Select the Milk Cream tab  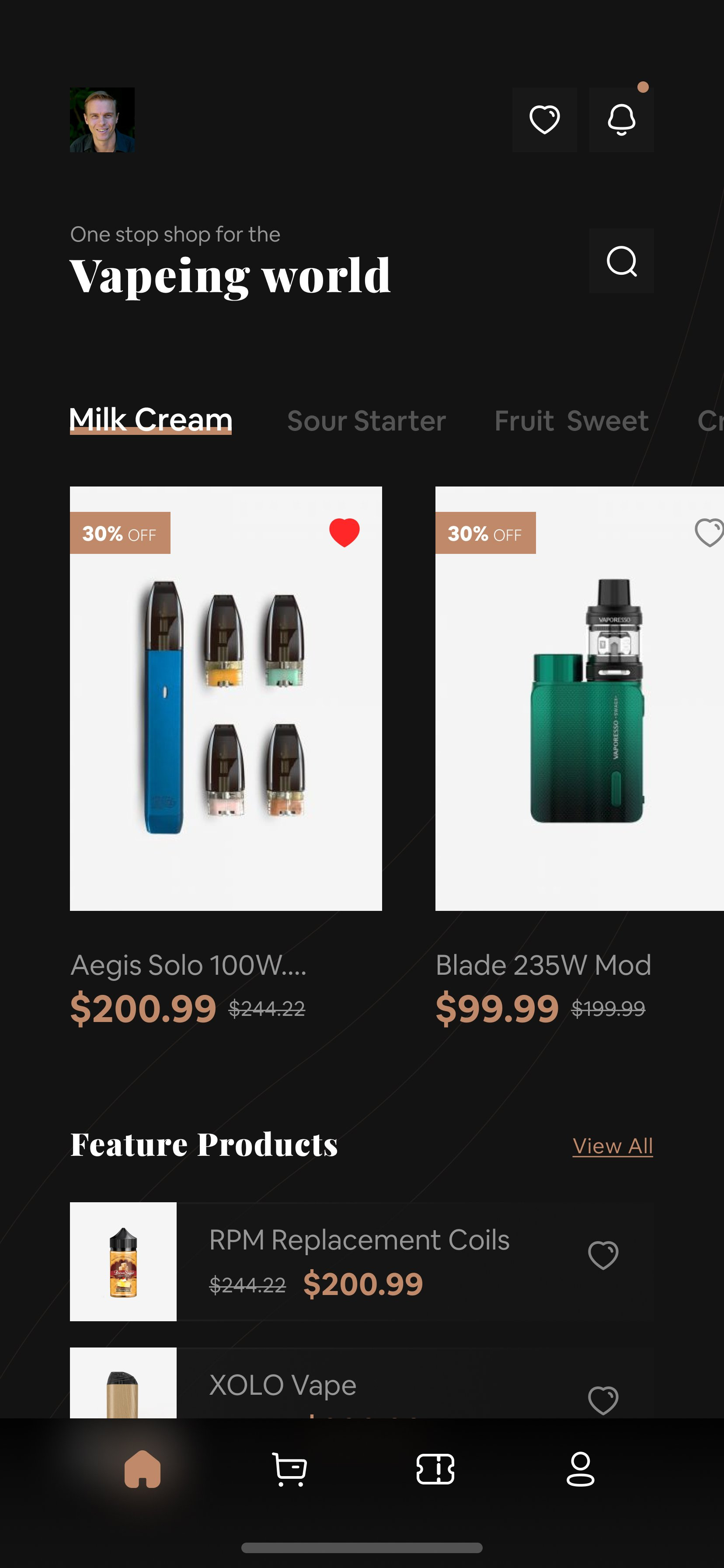coord(151,420)
